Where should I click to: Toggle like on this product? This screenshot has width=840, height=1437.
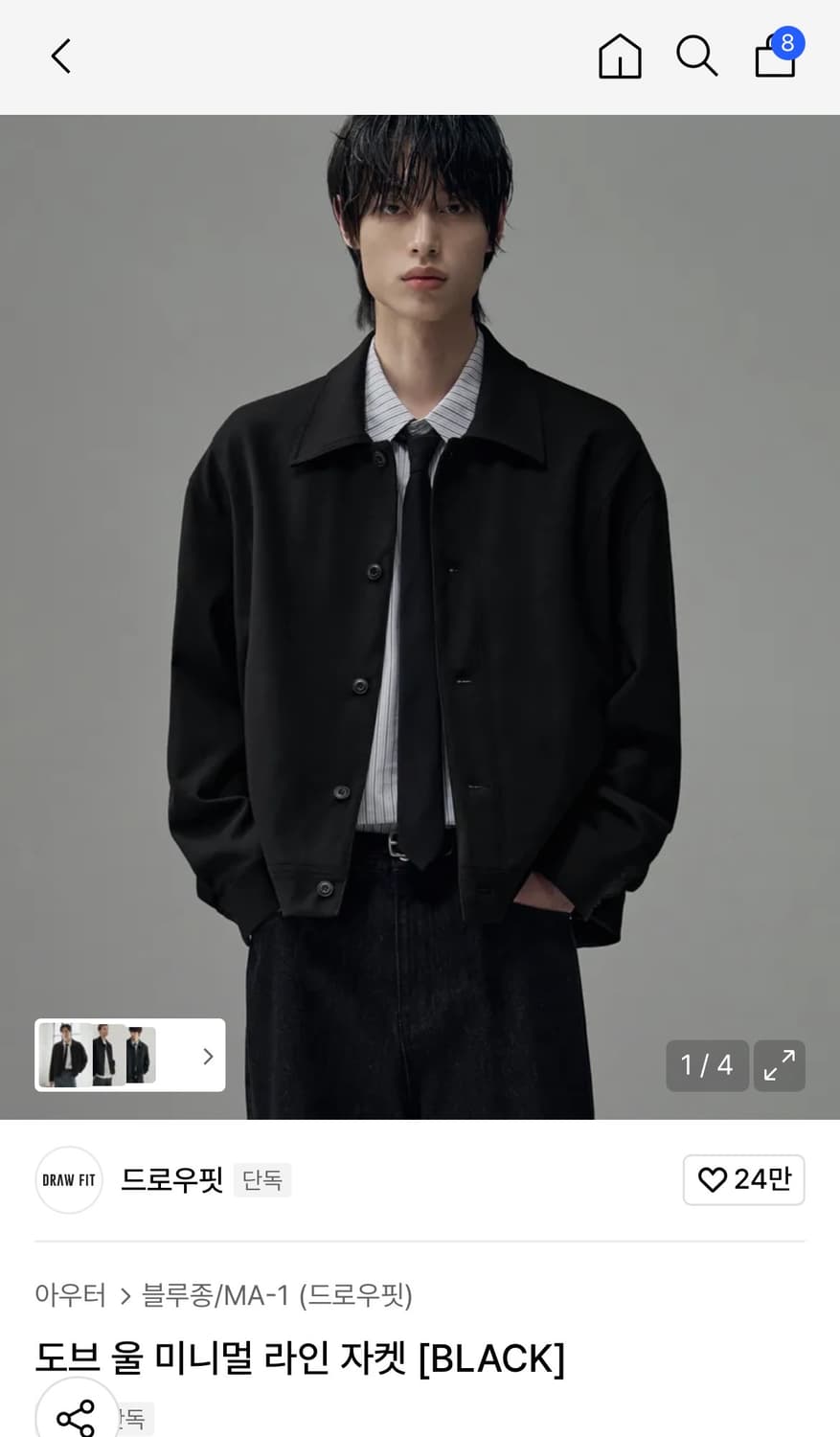click(744, 1179)
